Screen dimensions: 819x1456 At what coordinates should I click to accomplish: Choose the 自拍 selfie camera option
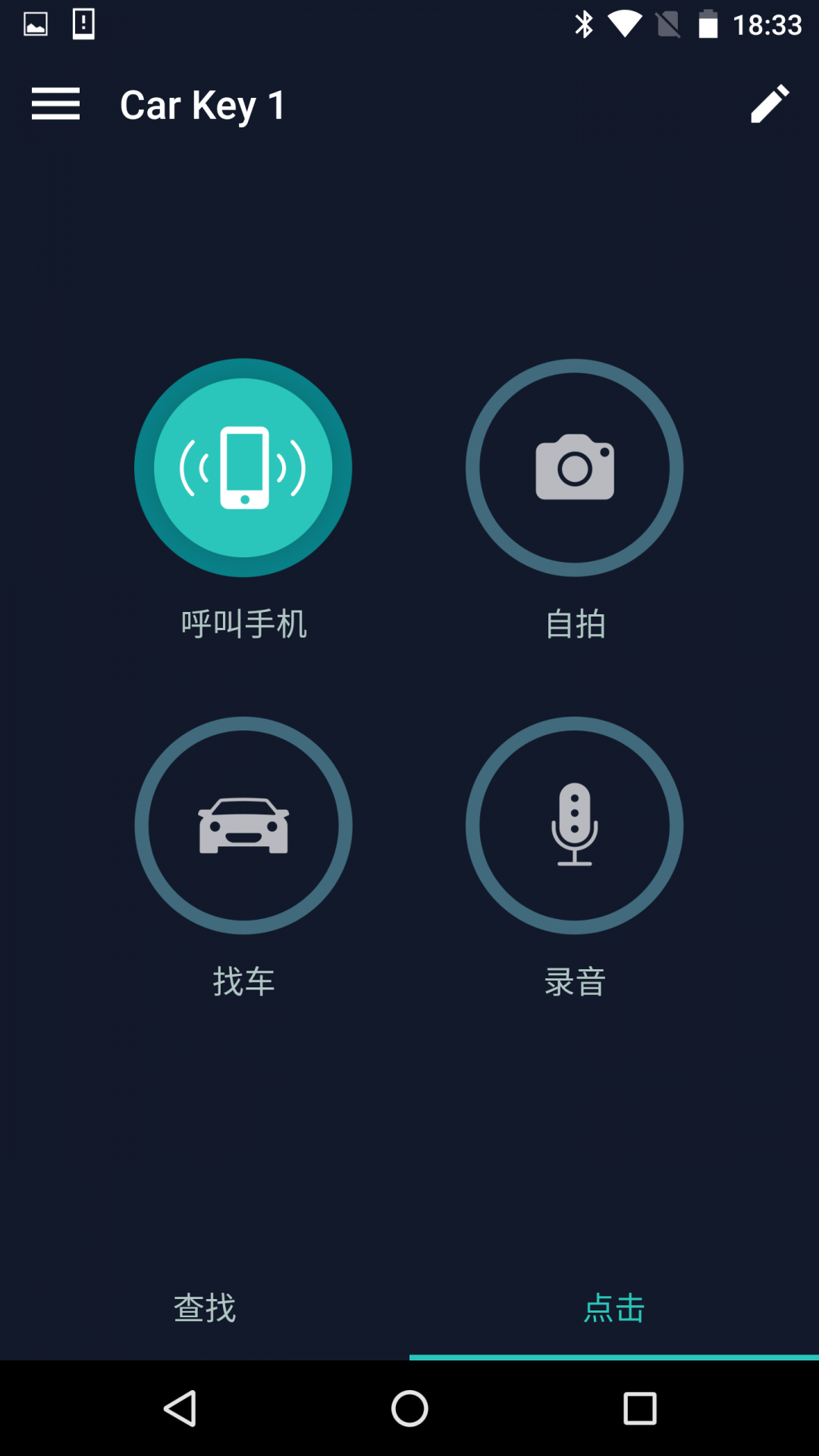[x=575, y=468]
